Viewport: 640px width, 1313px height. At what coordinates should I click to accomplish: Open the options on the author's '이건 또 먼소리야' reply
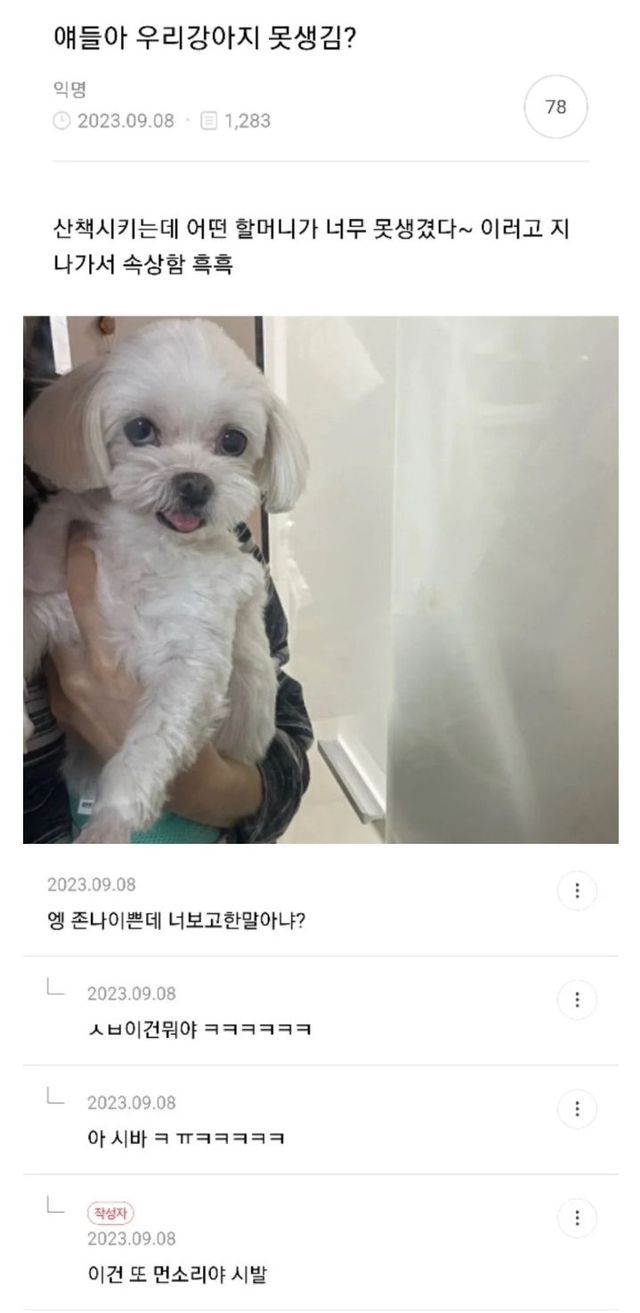click(x=577, y=1217)
